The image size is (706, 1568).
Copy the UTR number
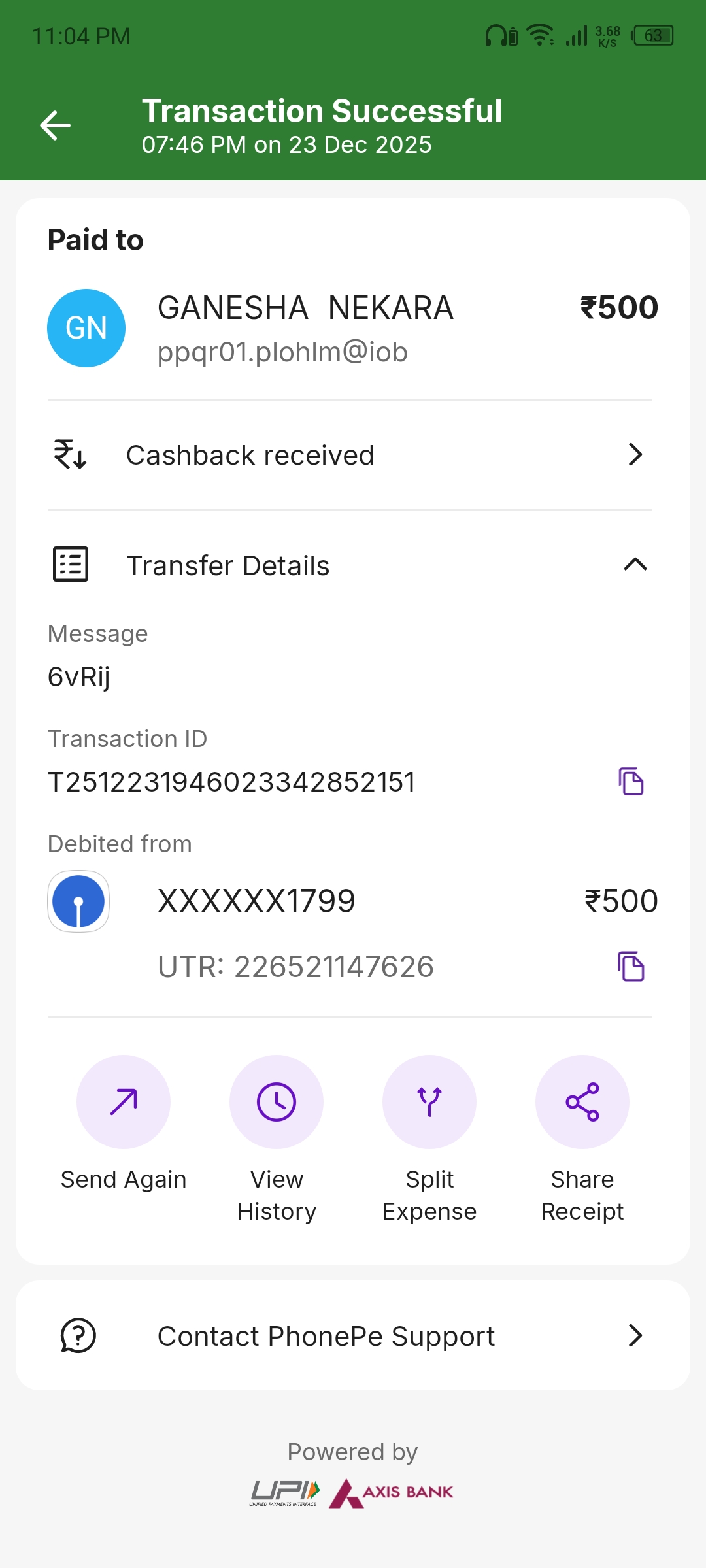(x=631, y=967)
